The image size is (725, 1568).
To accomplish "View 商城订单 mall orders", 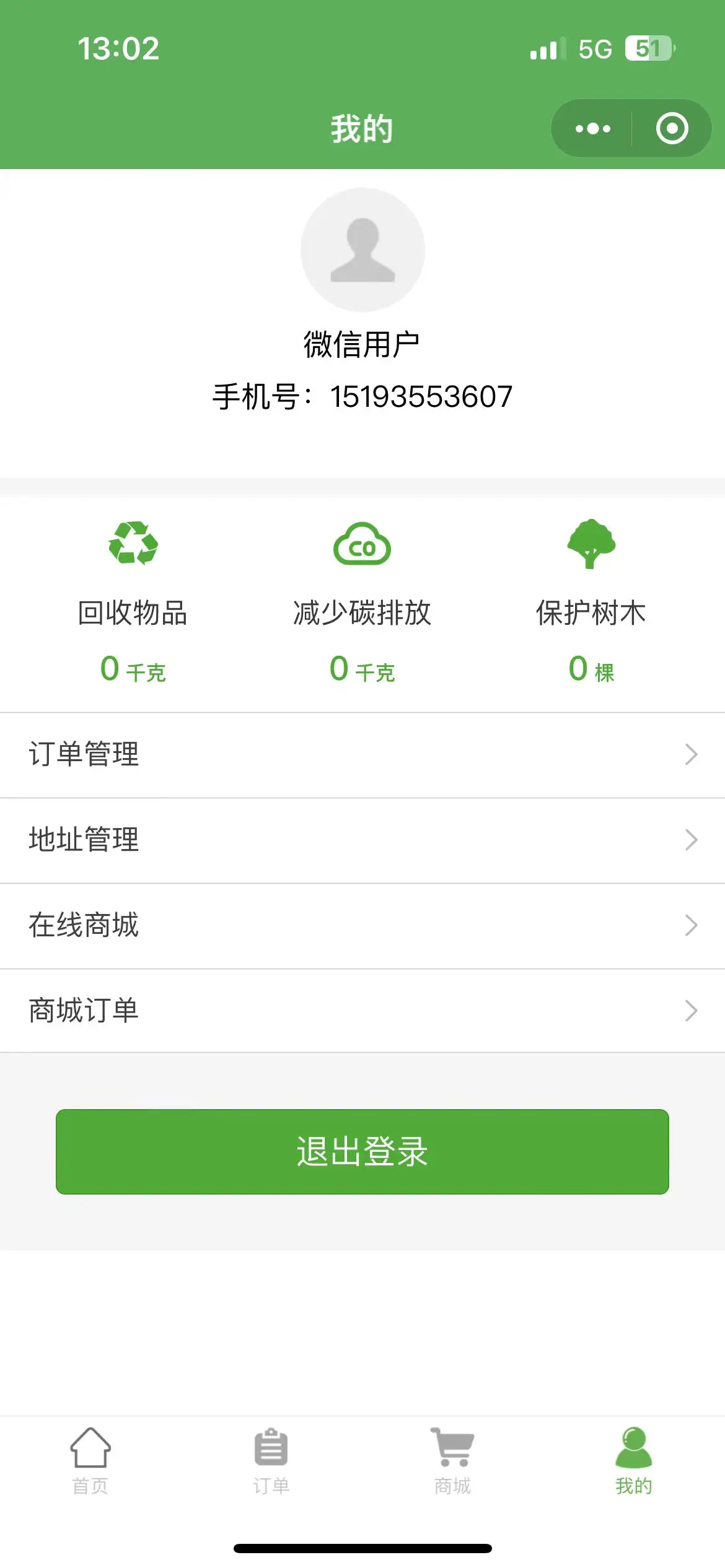I will (x=362, y=1011).
